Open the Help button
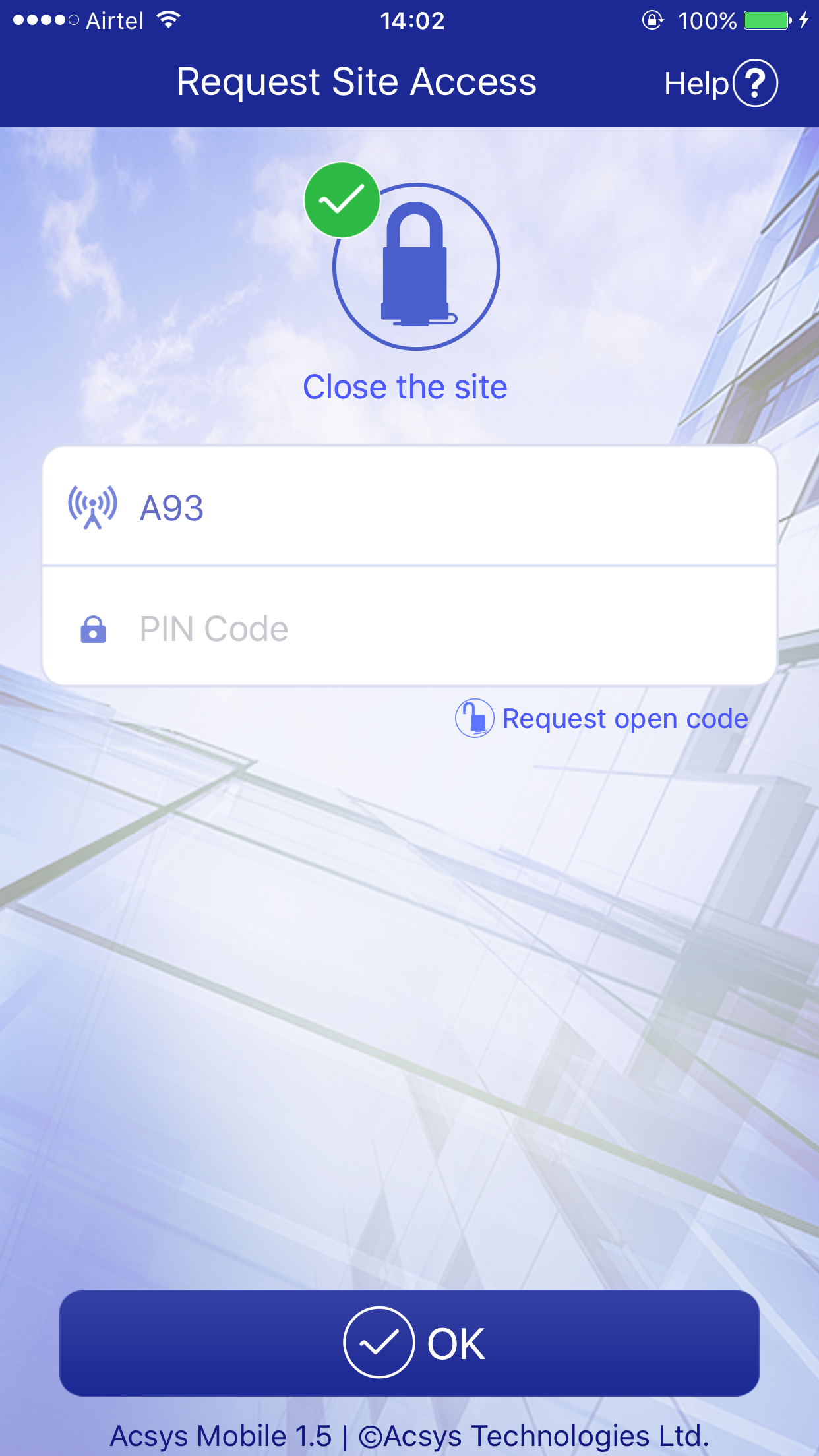819x1456 pixels. (x=721, y=83)
